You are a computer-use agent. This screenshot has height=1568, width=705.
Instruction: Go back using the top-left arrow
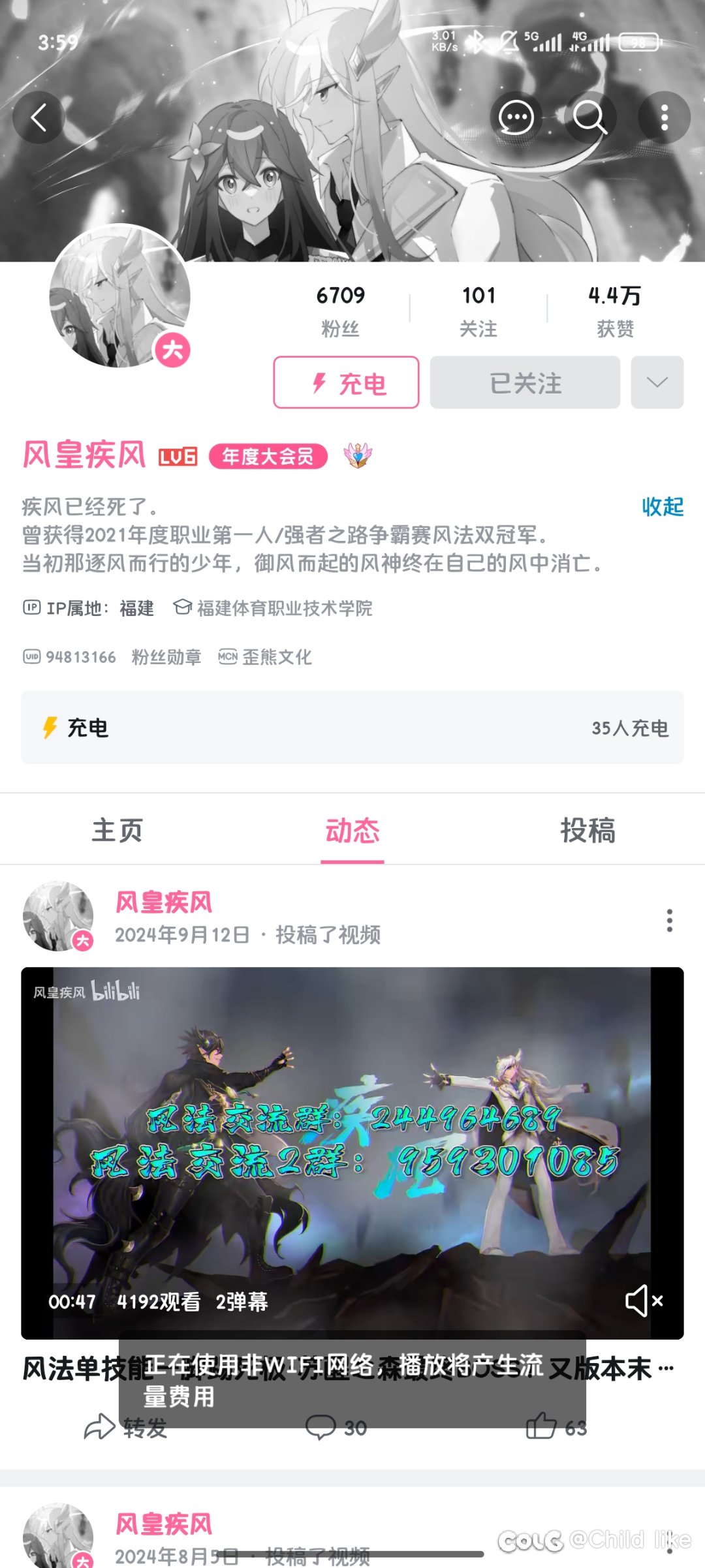coord(39,117)
